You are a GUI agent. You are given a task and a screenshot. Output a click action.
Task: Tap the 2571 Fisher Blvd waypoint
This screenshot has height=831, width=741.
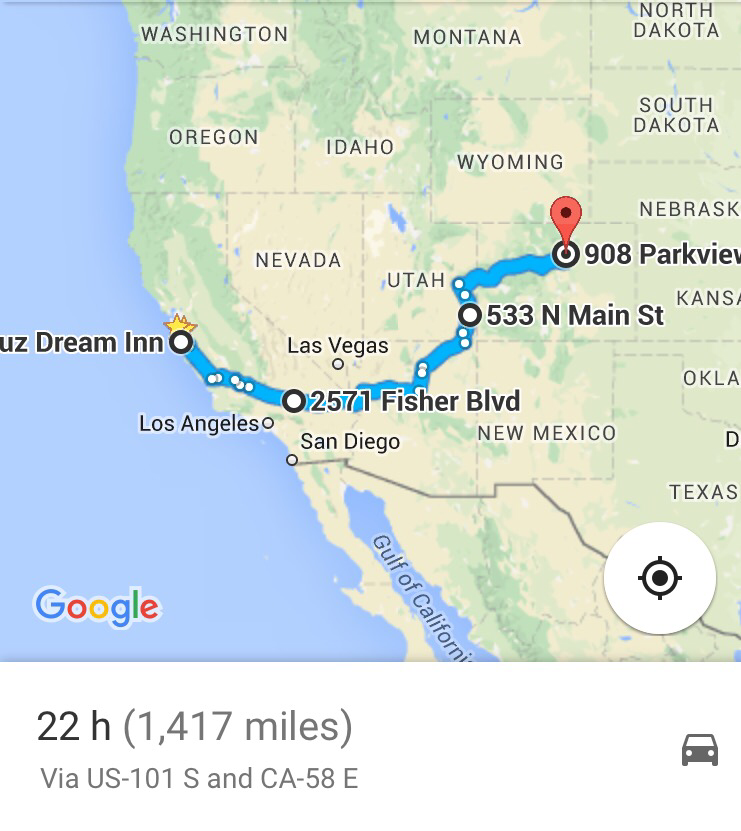[x=294, y=402]
